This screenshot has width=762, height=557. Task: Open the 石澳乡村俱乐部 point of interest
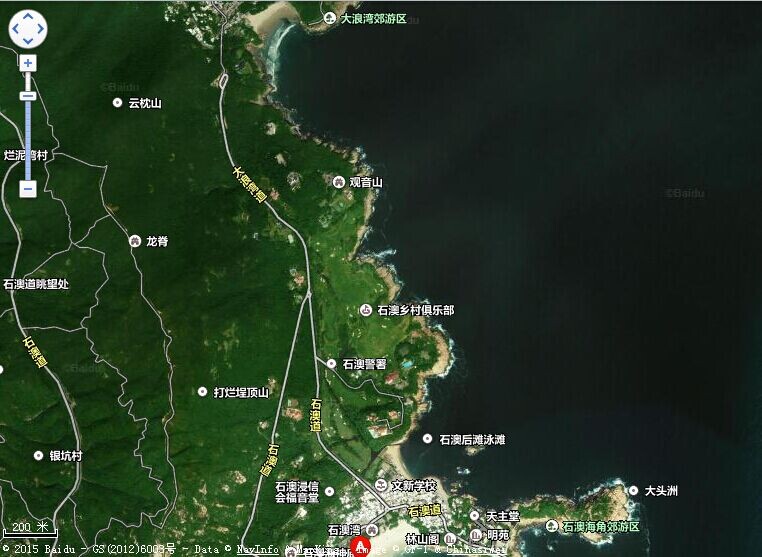(366, 310)
